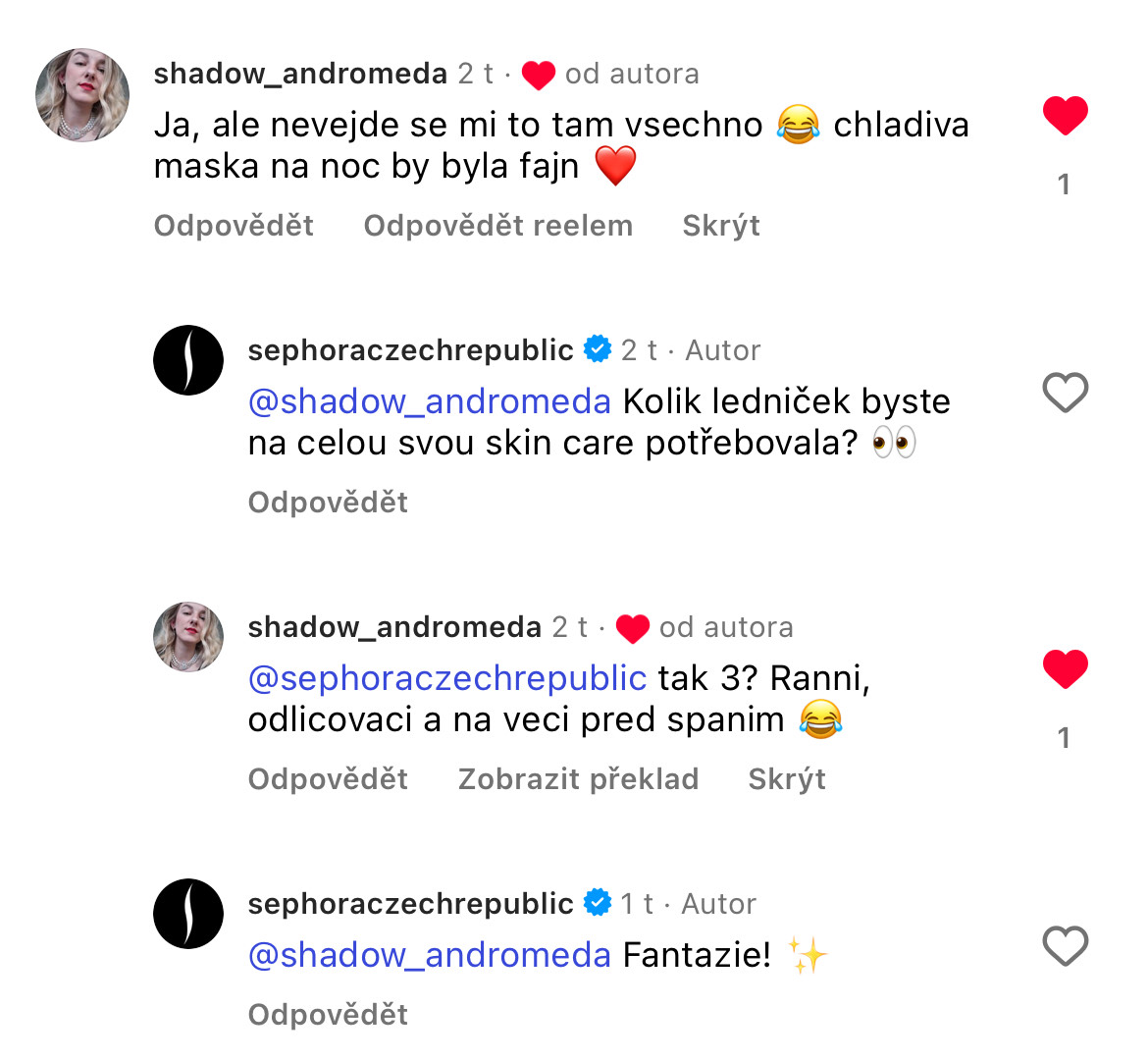Open @sephoraczechrepublic mention in comment

point(446,678)
